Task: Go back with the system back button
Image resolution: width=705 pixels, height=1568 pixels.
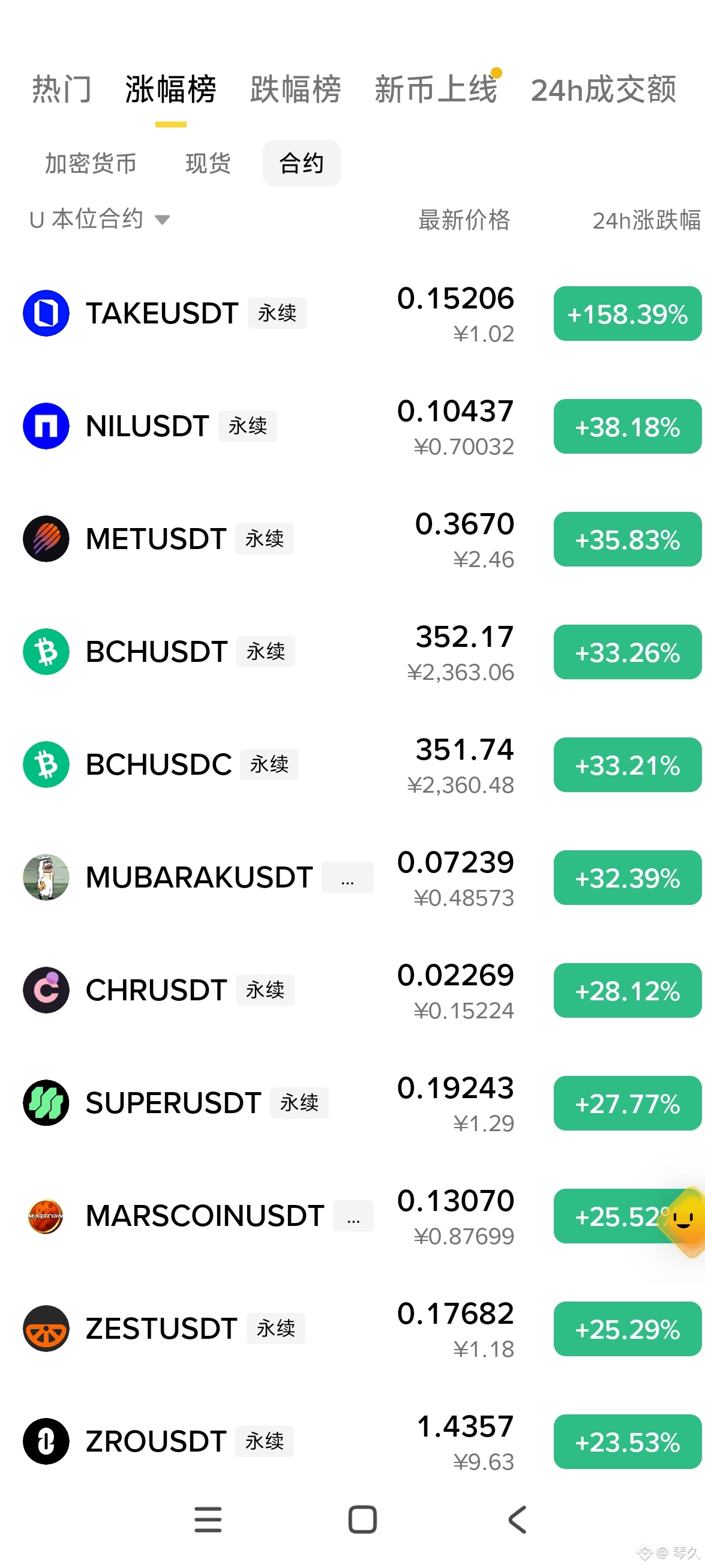Action: 517,1520
